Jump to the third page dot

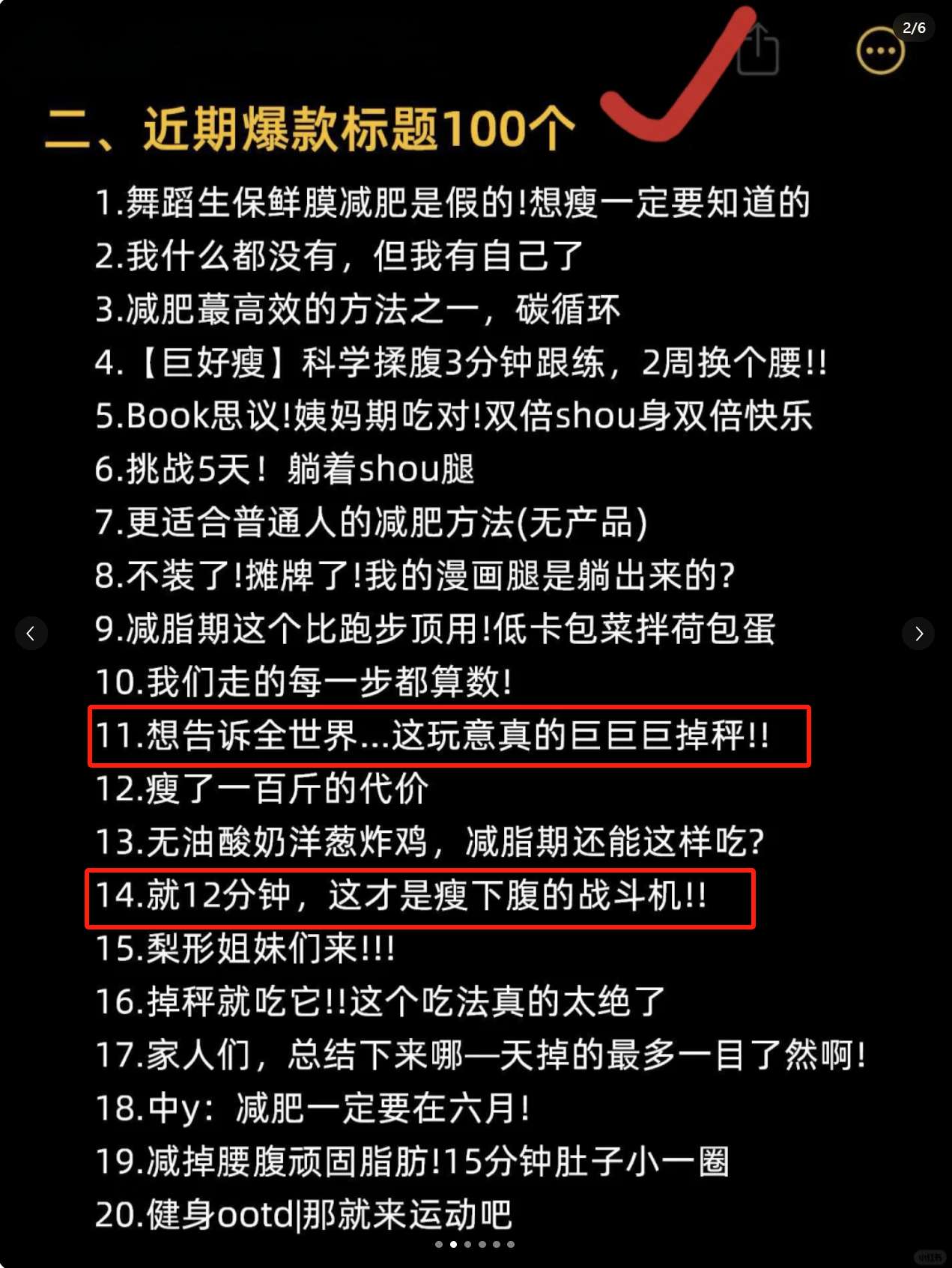(467, 1244)
